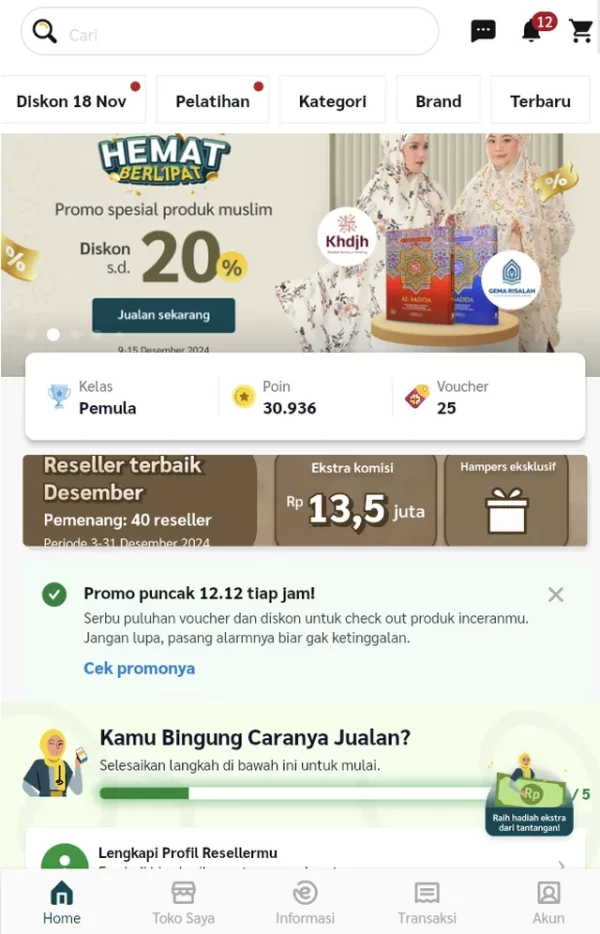Open the shopping cart
Screen dimensions: 600x934
pos(581,31)
